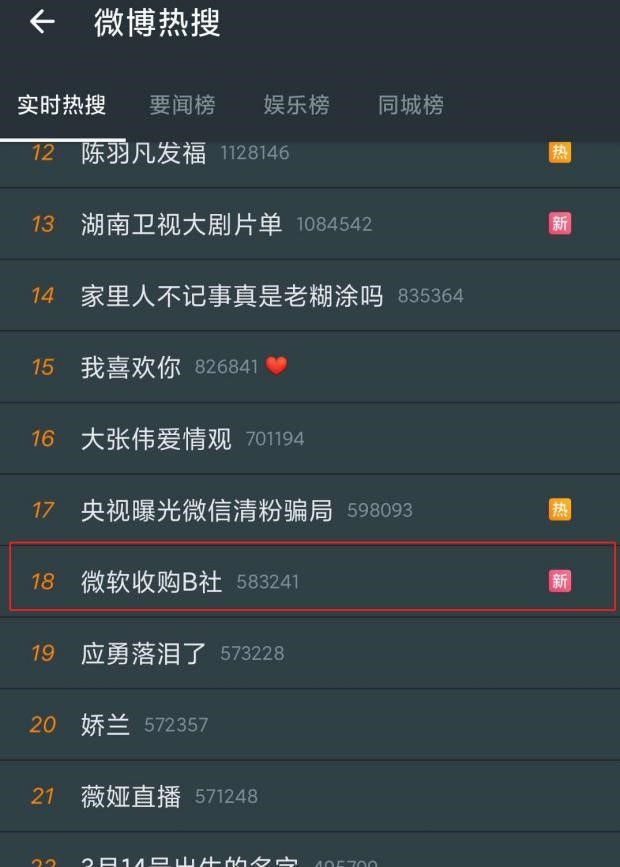
Task: Switch to the 同城榜 tab
Action: (x=410, y=105)
